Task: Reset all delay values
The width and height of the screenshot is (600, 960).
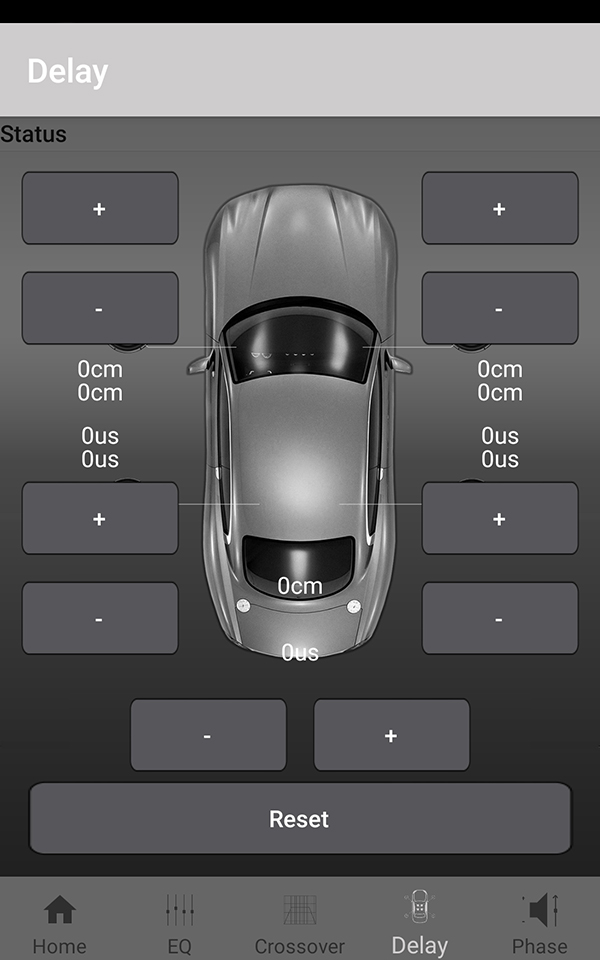Action: click(x=300, y=819)
